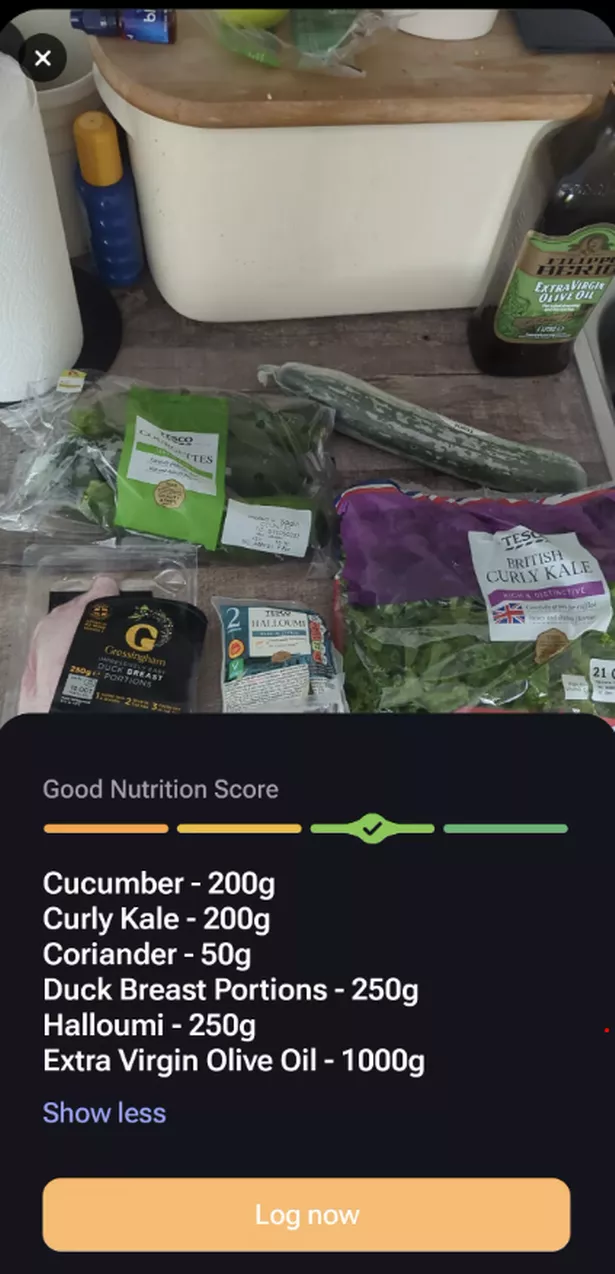615x1274 pixels.
Task: Collapse the list with Show less
Action: pyautogui.click(x=104, y=1113)
